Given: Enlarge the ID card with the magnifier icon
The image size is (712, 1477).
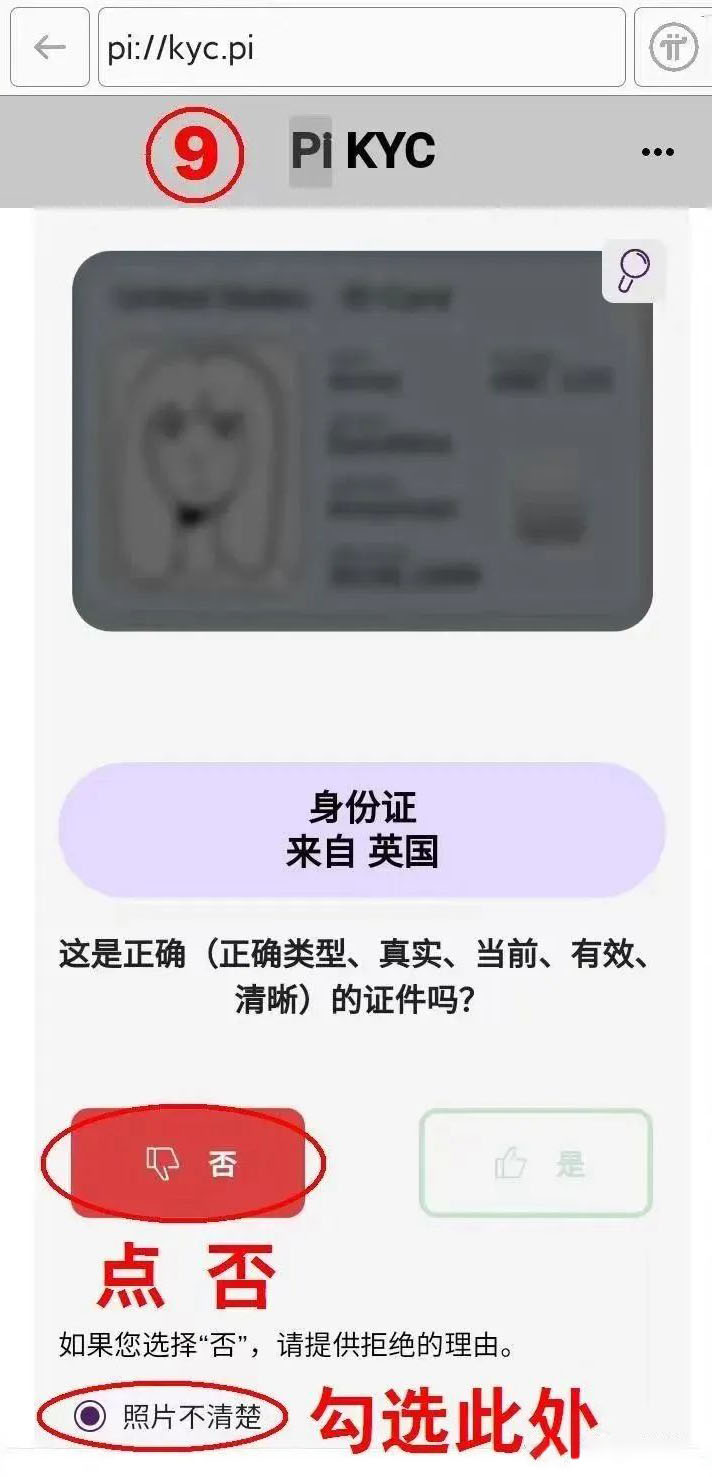Looking at the screenshot, I should click(x=633, y=270).
